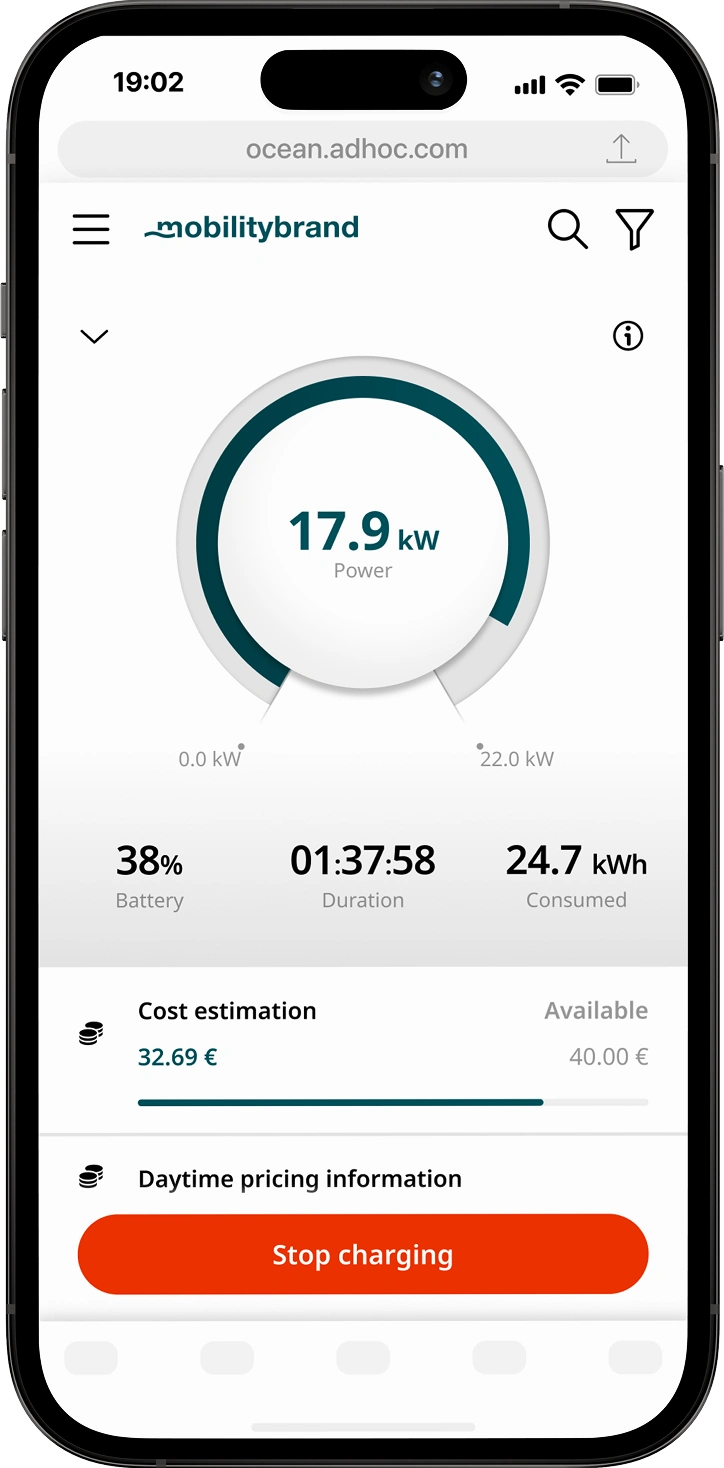Open Daytime pricing information
Viewport: 724px width, 1468px height.
(x=300, y=1179)
